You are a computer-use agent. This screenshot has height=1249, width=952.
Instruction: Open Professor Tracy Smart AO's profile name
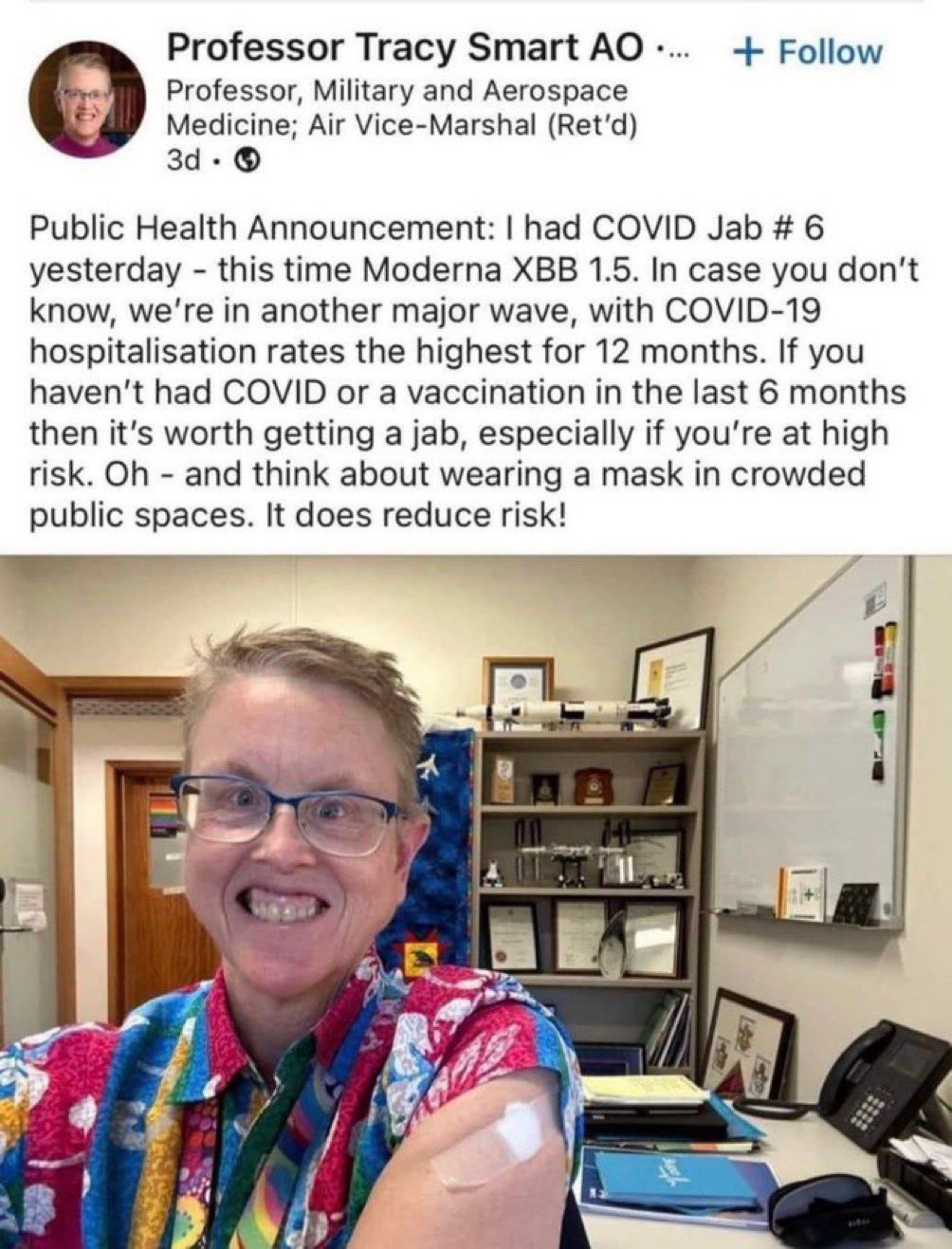click(x=405, y=46)
